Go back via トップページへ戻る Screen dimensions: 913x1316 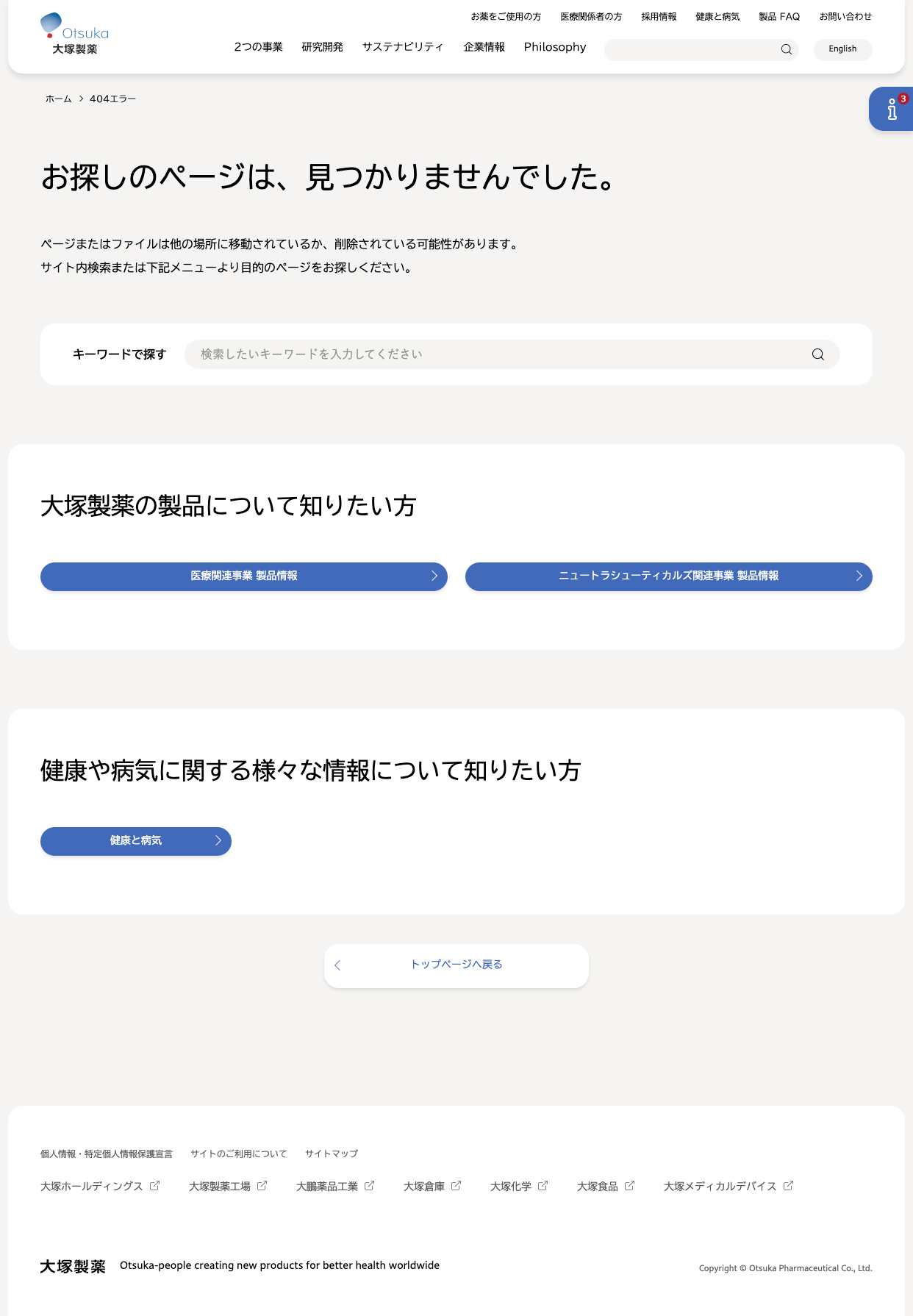pos(456,965)
